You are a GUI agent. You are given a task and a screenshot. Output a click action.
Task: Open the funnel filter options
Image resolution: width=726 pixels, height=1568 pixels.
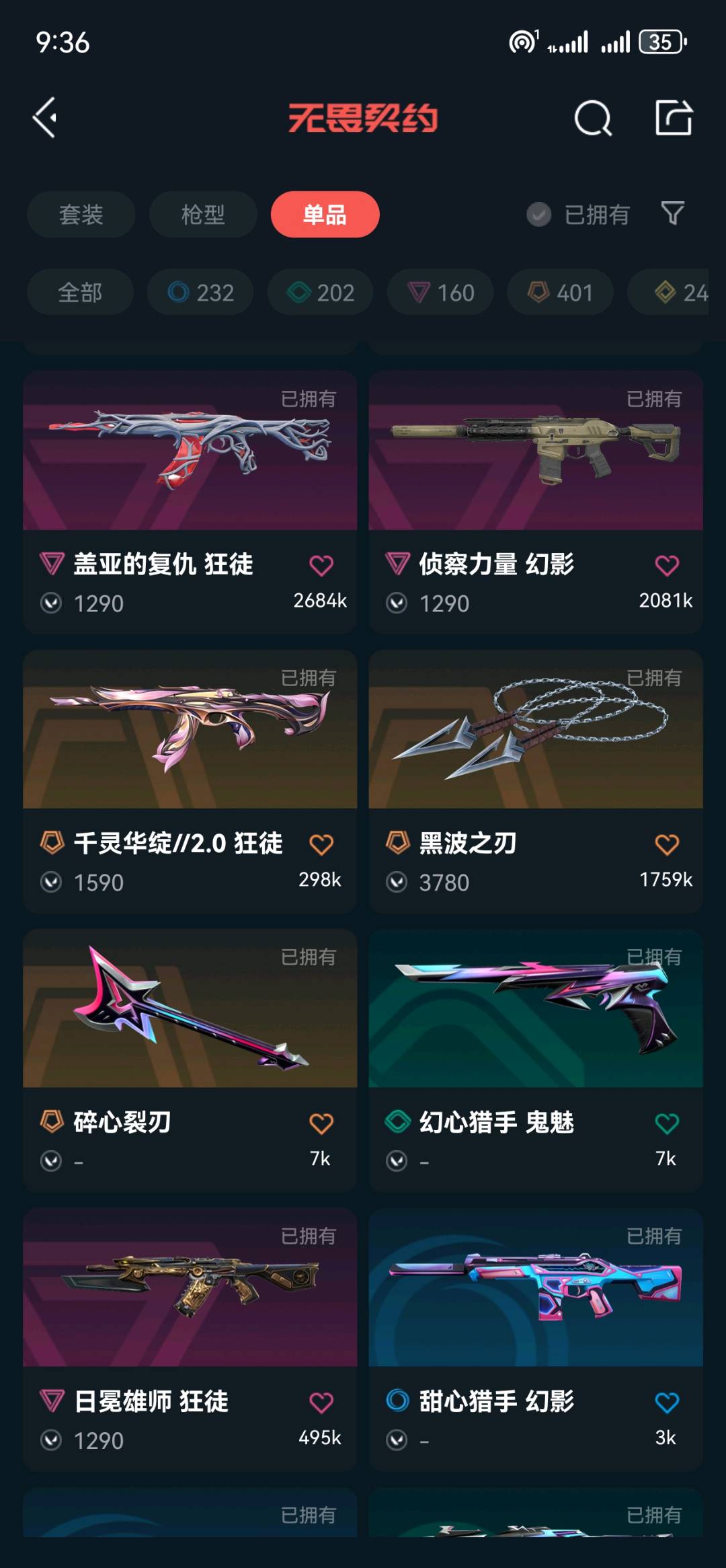click(x=673, y=213)
